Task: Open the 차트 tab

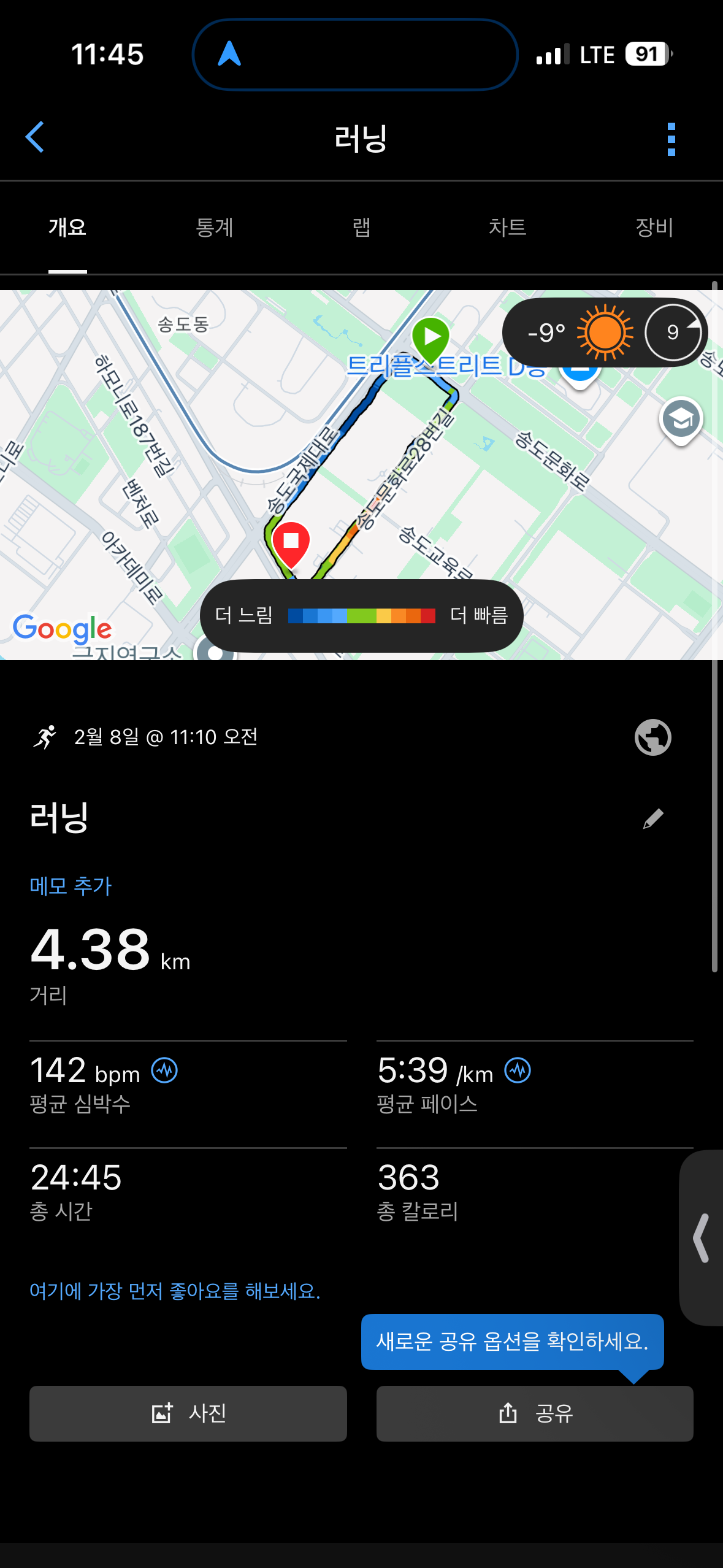Action: [508, 227]
